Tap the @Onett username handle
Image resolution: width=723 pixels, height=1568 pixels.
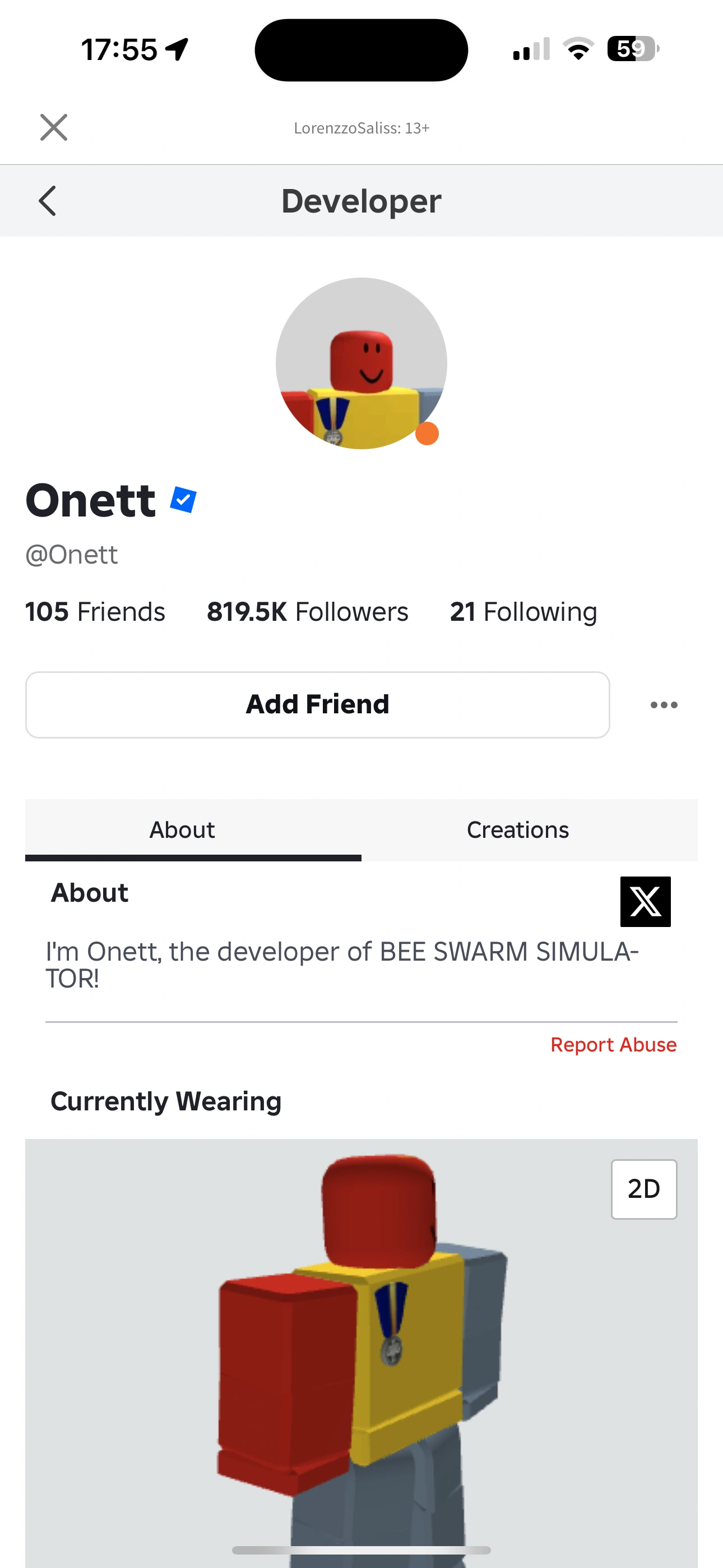point(71,554)
